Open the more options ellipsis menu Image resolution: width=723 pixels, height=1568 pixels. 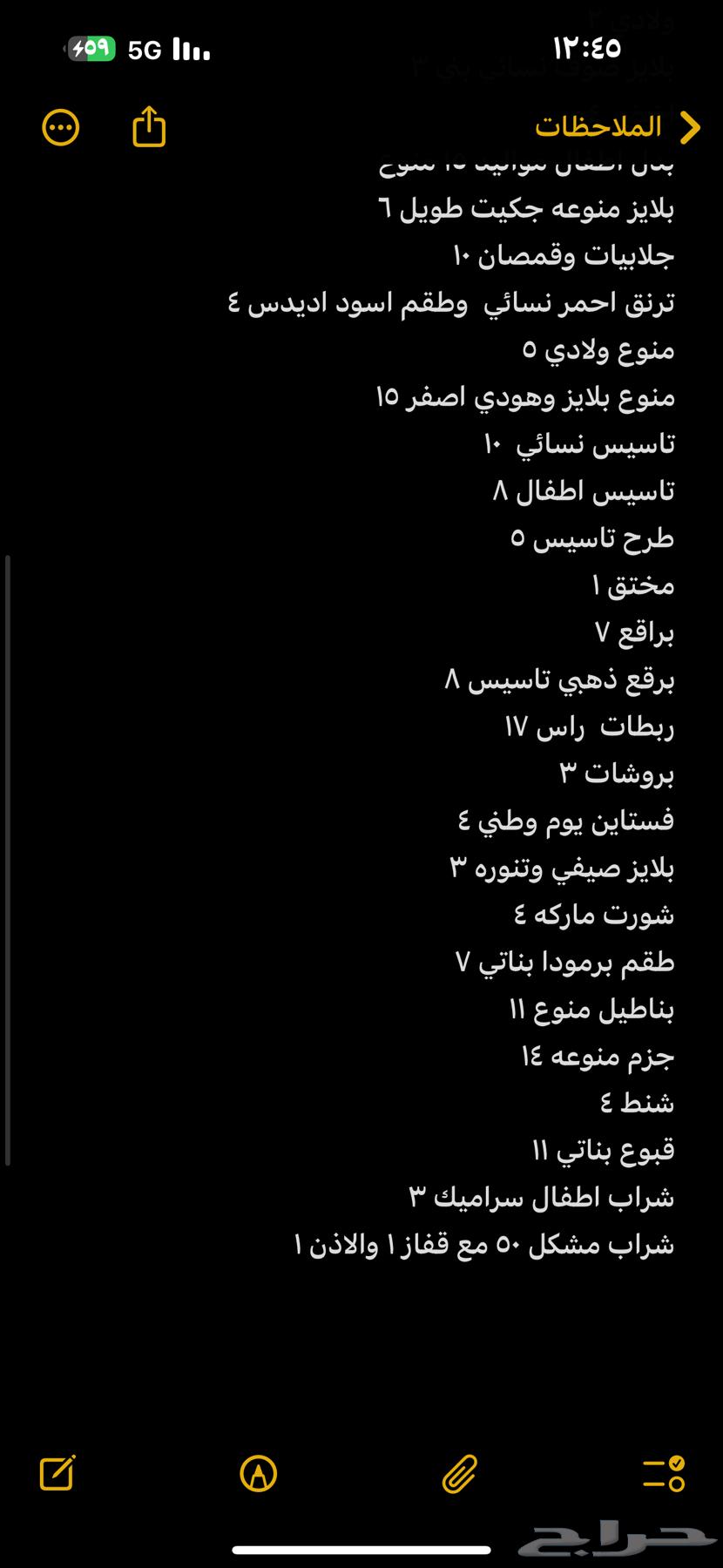[x=61, y=128]
